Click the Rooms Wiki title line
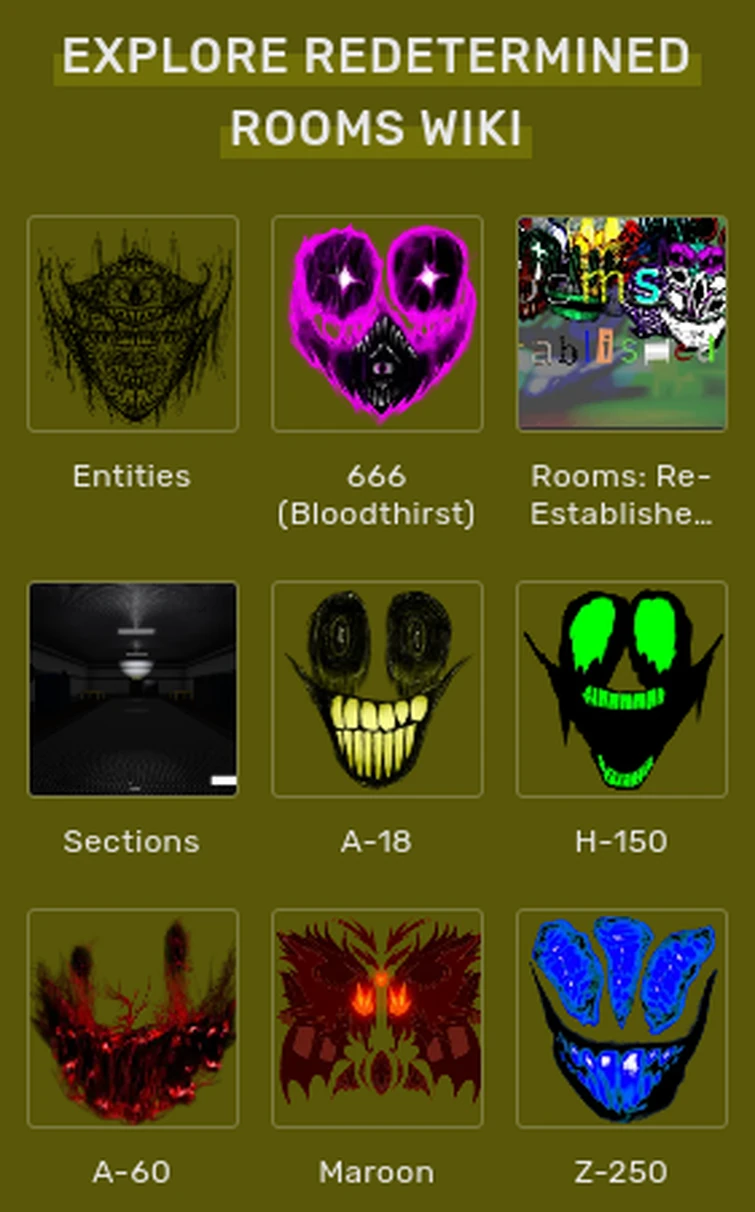755x1212 pixels. click(x=377, y=129)
